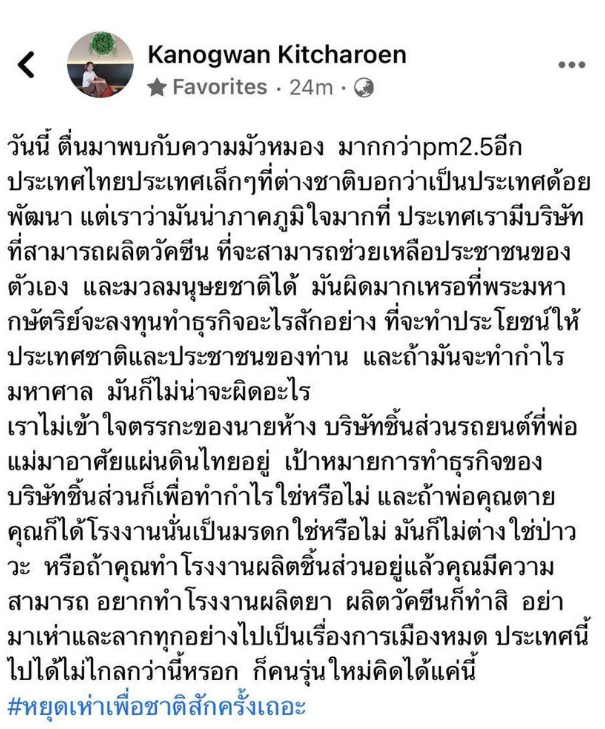The image size is (605, 729).
Task: Open the post's three-dot options menu
Action: [571, 65]
